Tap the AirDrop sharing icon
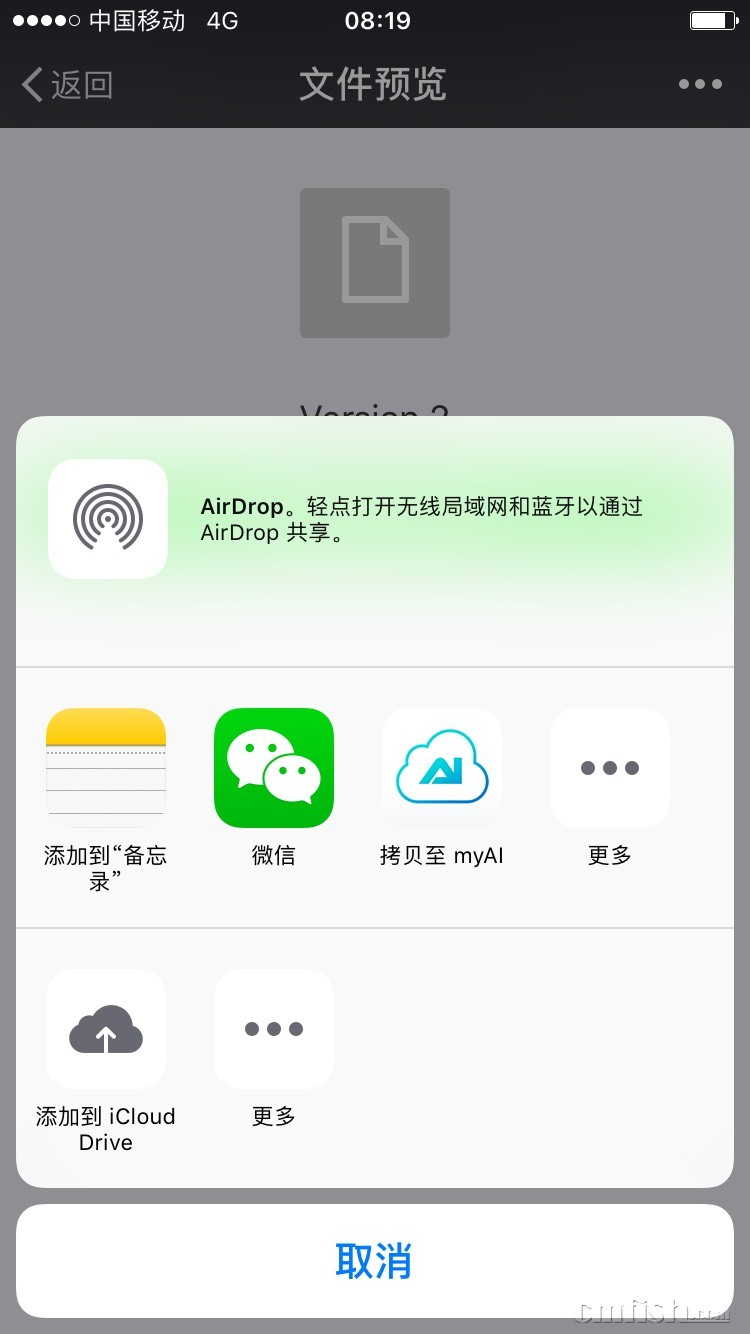Image resolution: width=750 pixels, height=1334 pixels. tap(108, 518)
